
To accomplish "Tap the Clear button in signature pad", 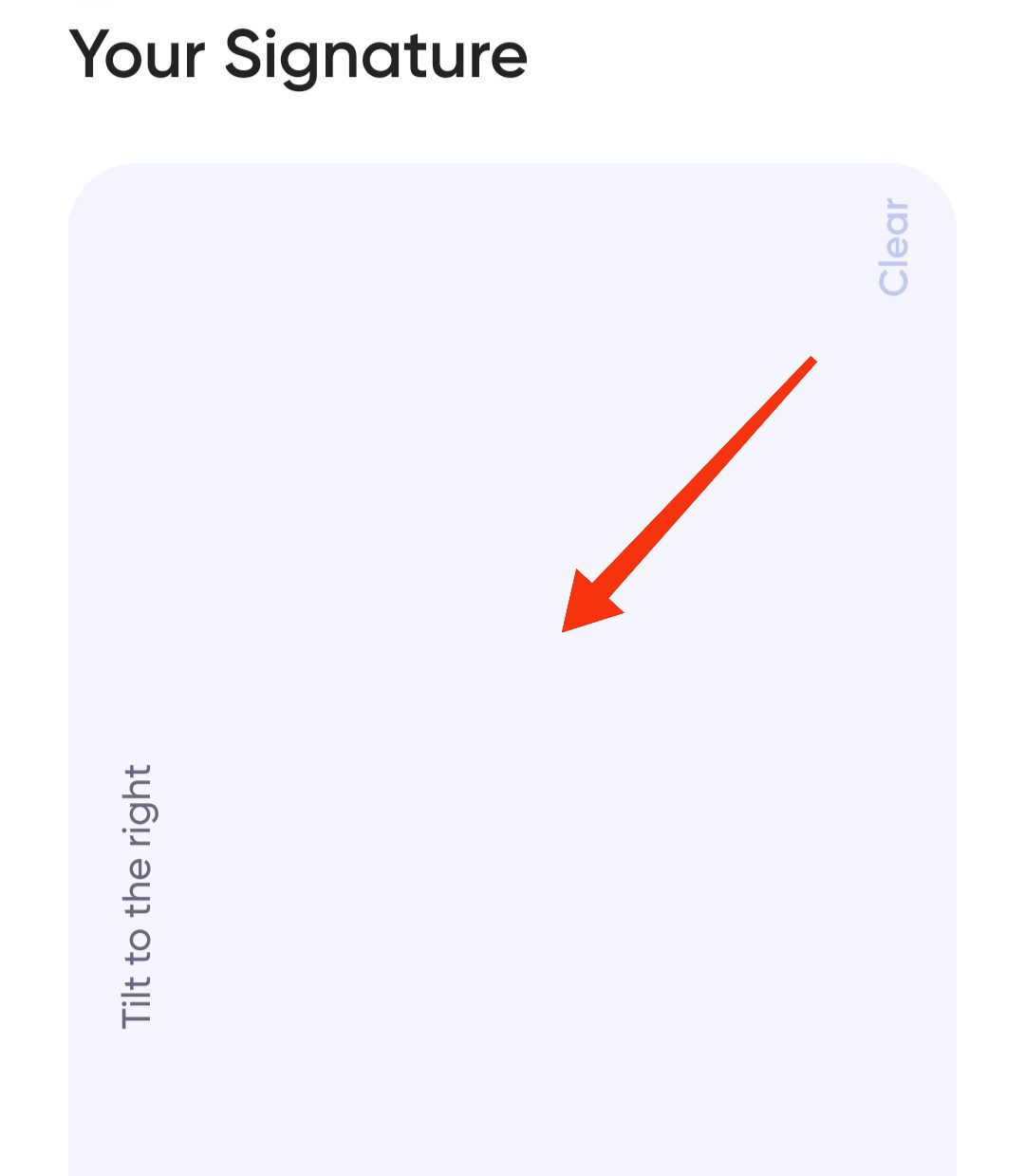I will coord(894,247).
